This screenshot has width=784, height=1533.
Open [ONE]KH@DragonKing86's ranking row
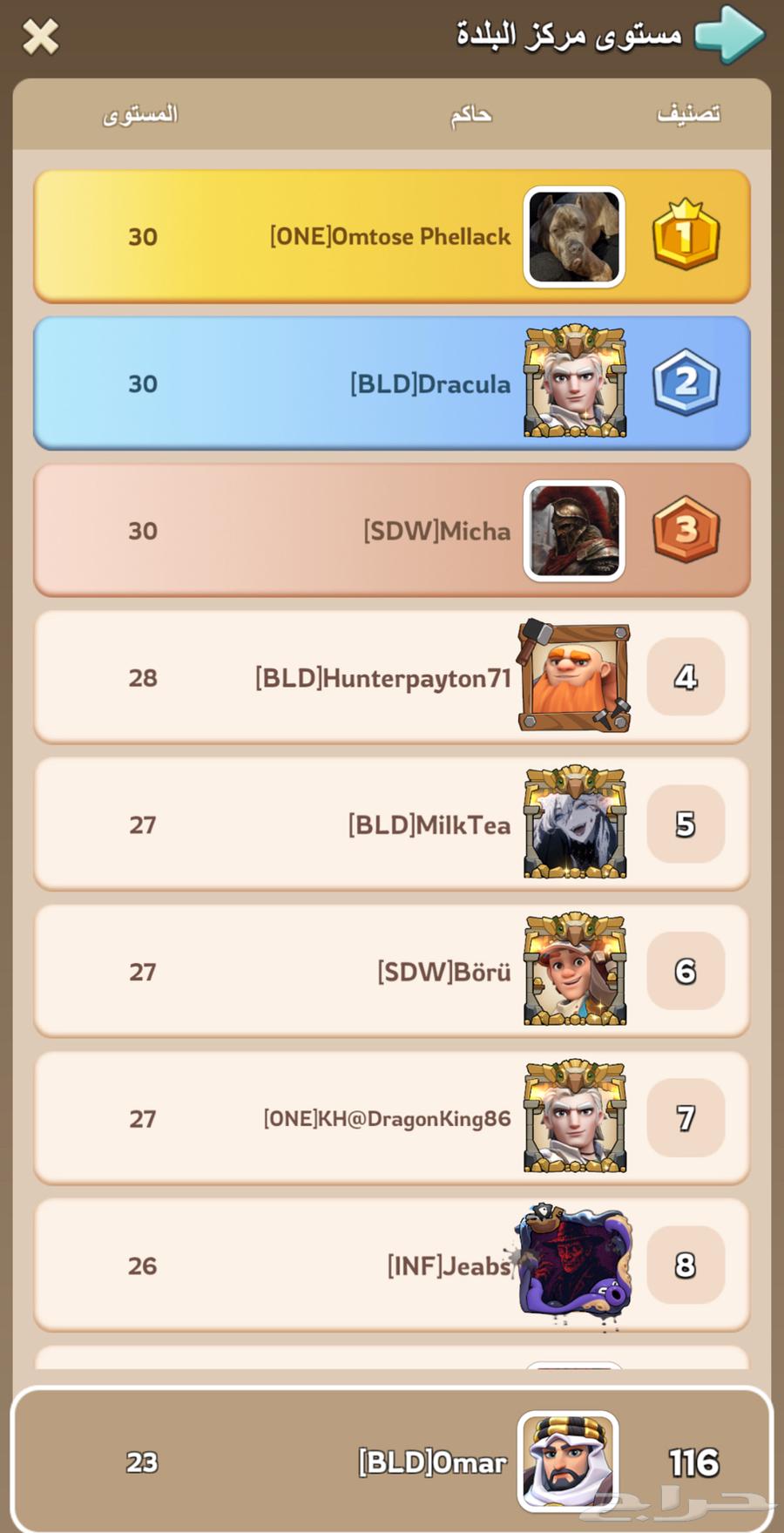(391, 1118)
